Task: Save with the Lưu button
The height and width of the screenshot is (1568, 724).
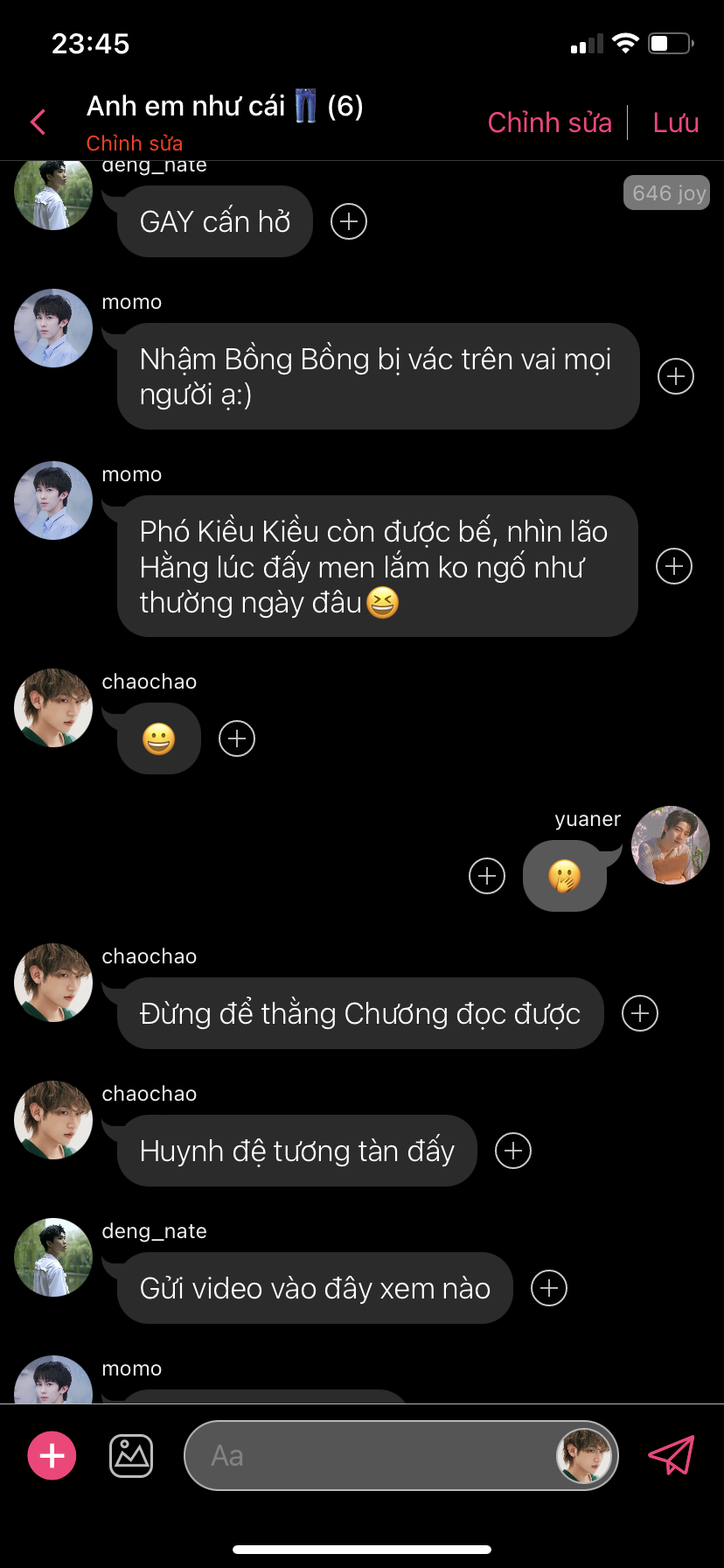Action: click(675, 122)
